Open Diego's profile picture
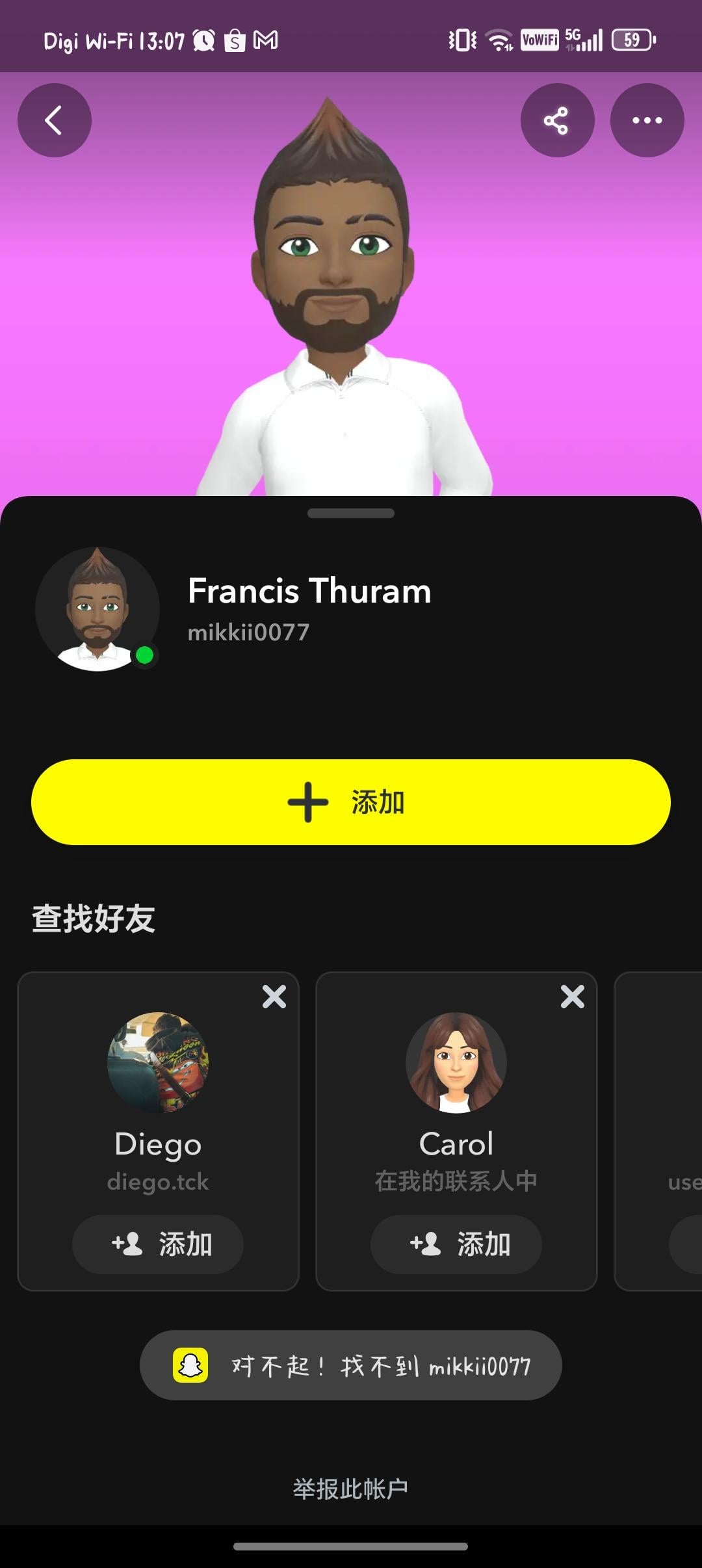This screenshot has width=702, height=1568. tap(158, 1062)
